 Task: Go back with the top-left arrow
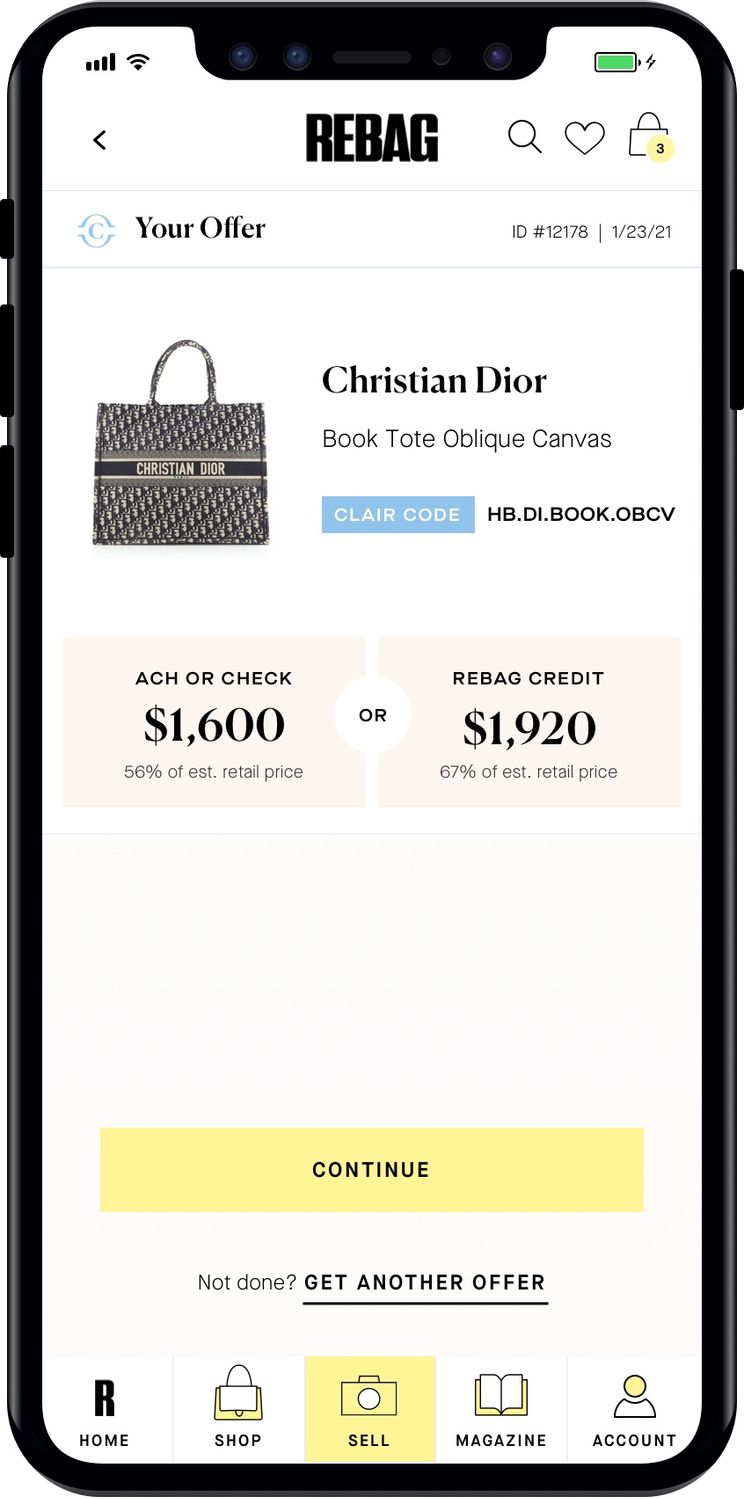click(x=99, y=140)
